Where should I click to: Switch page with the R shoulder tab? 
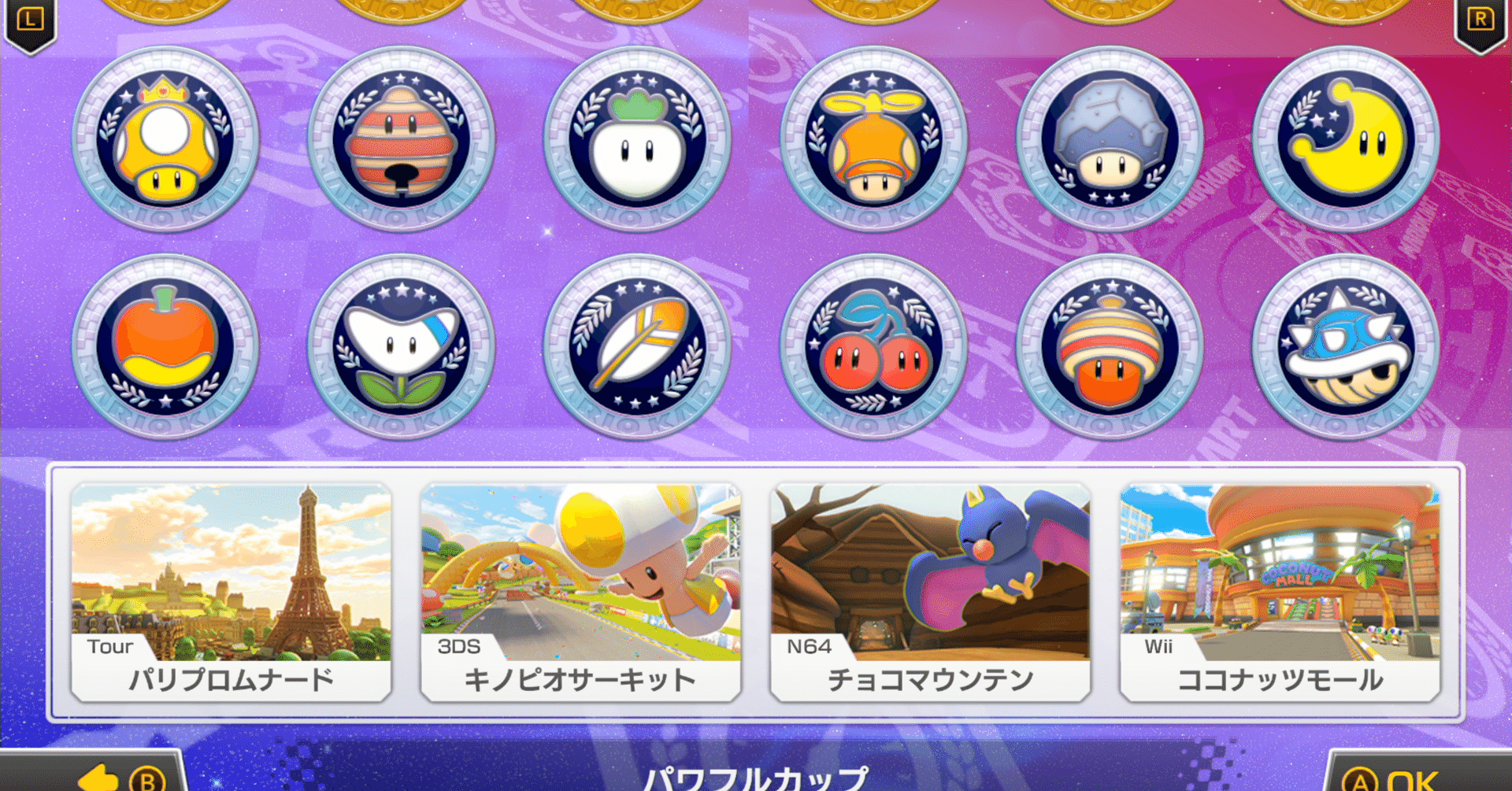point(1480,20)
